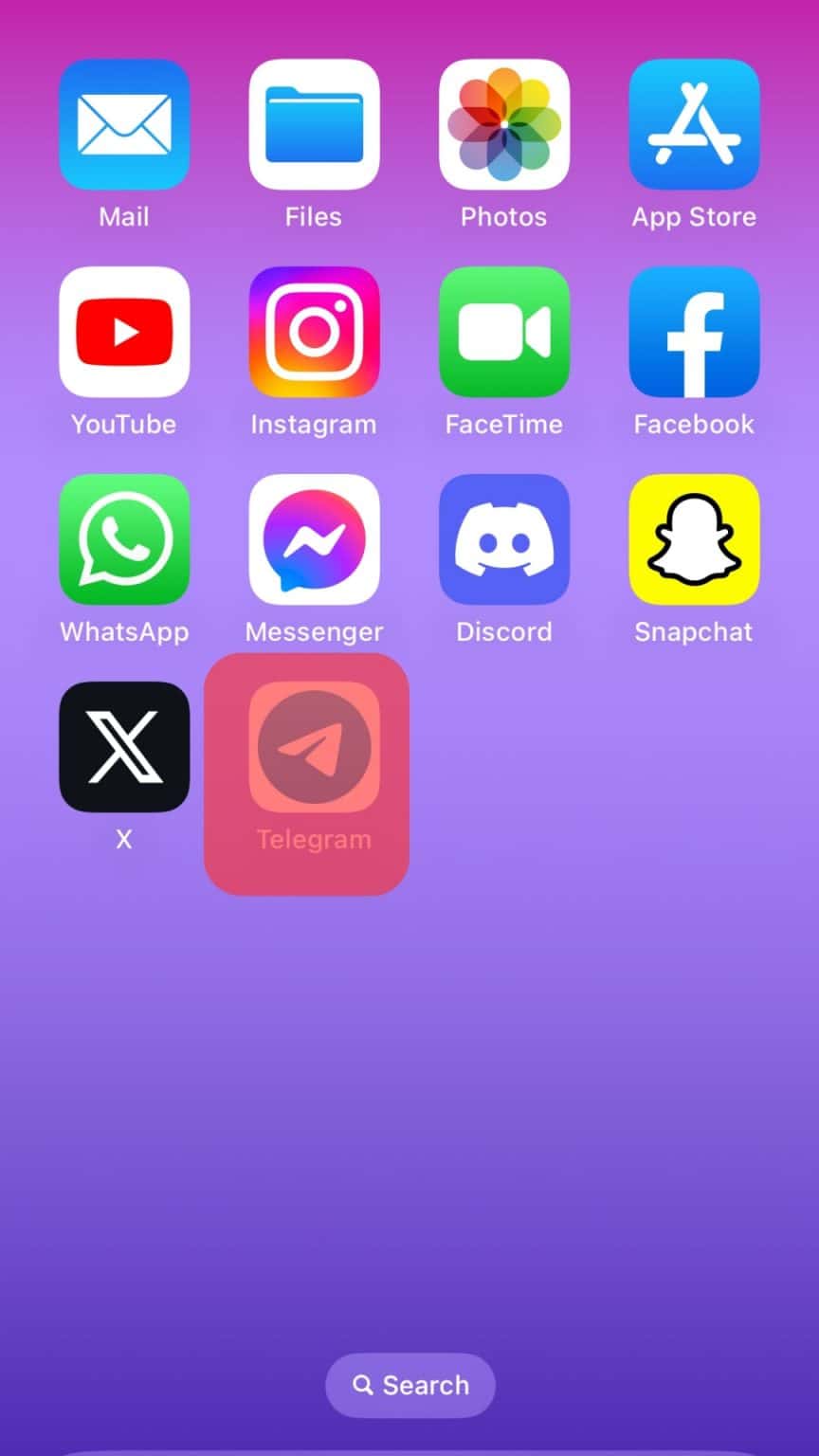Open the X app
The image size is (819, 1456).
[124, 746]
